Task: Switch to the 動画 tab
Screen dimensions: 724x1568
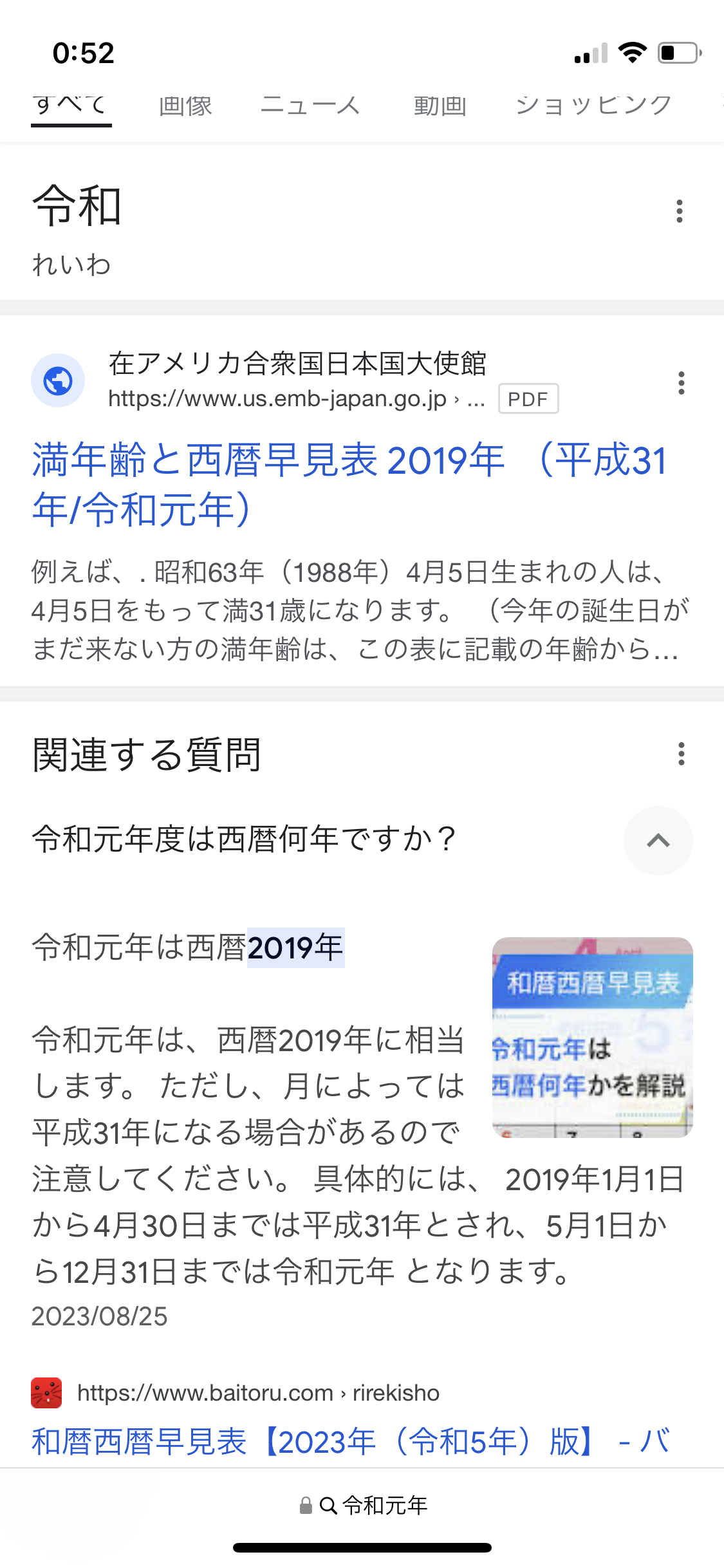Action: [x=440, y=106]
